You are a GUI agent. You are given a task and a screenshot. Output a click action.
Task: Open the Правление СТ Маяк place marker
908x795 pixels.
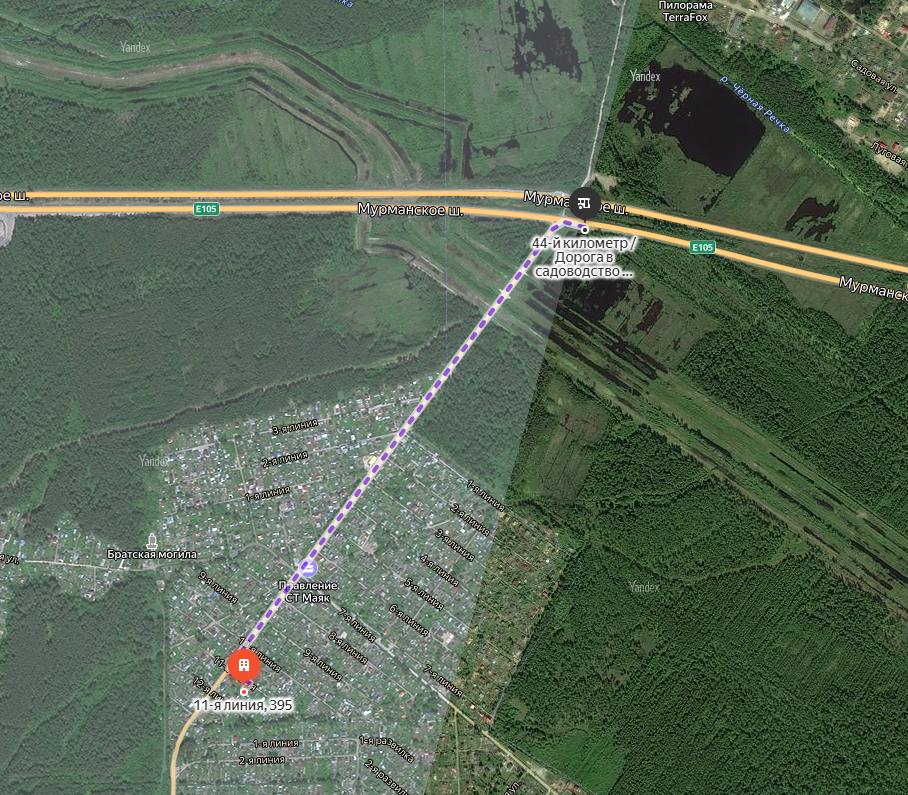click(x=309, y=568)
